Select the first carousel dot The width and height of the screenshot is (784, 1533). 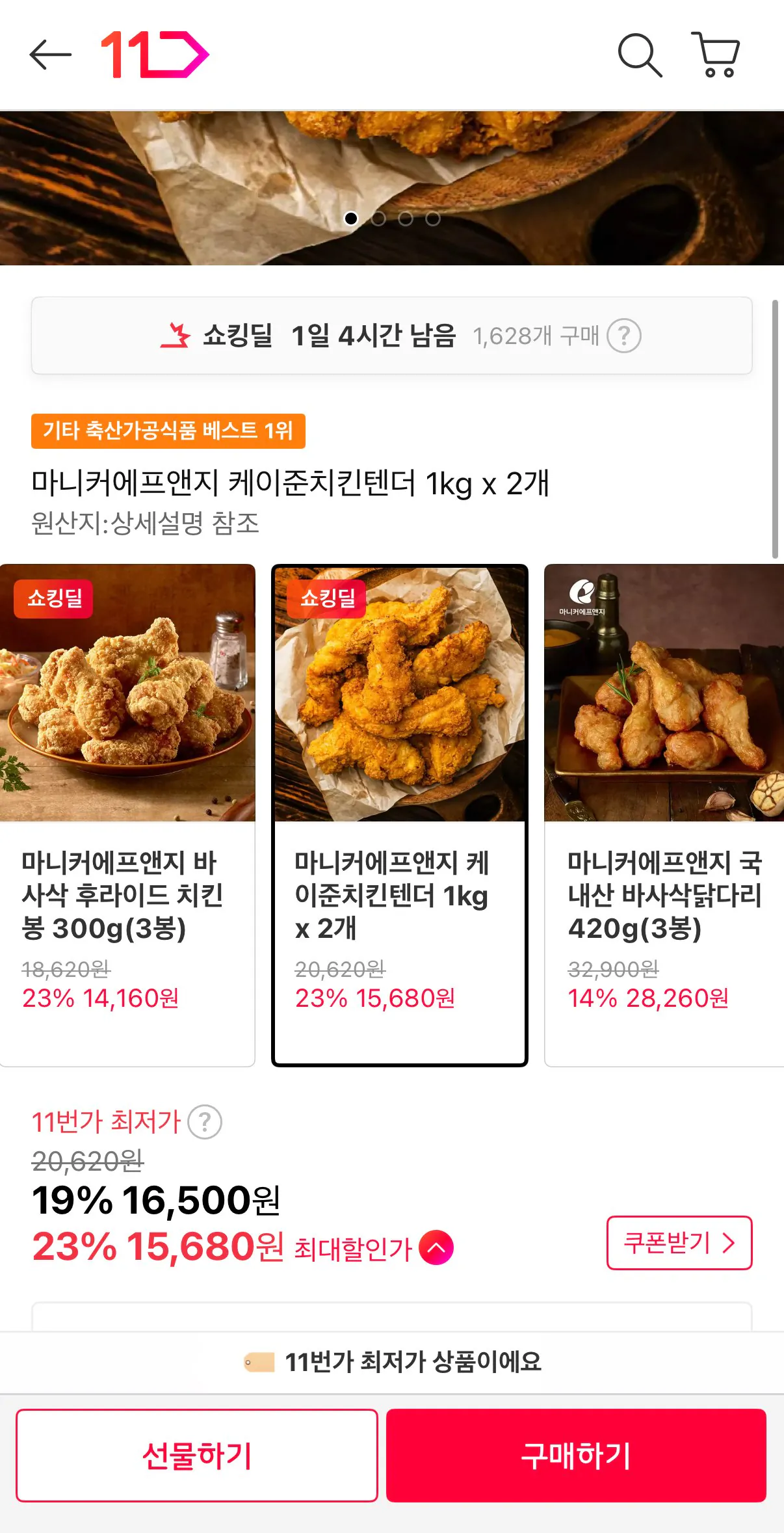pos(352,220)
